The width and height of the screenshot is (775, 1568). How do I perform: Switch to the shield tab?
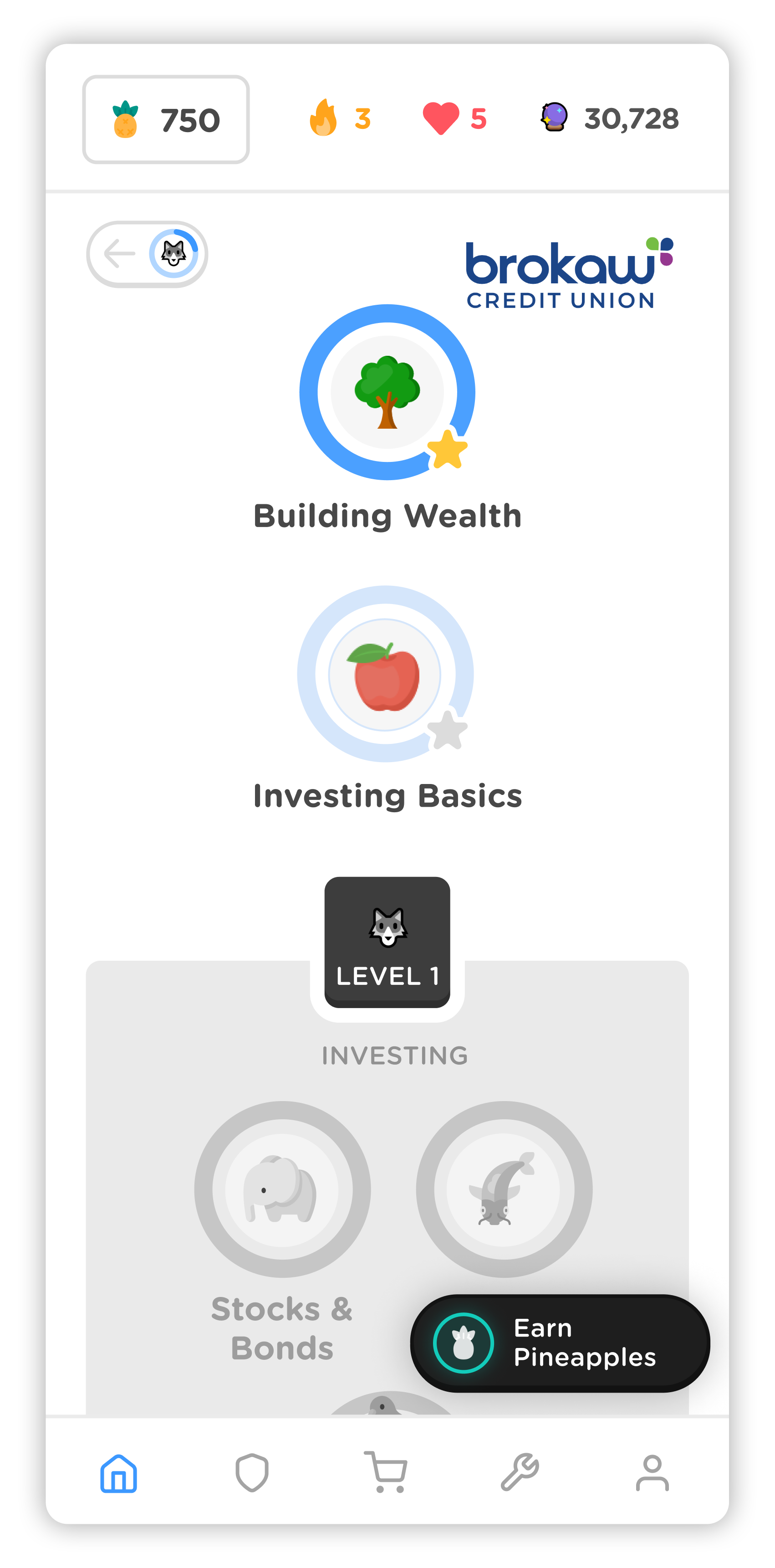pos(252,1473)
